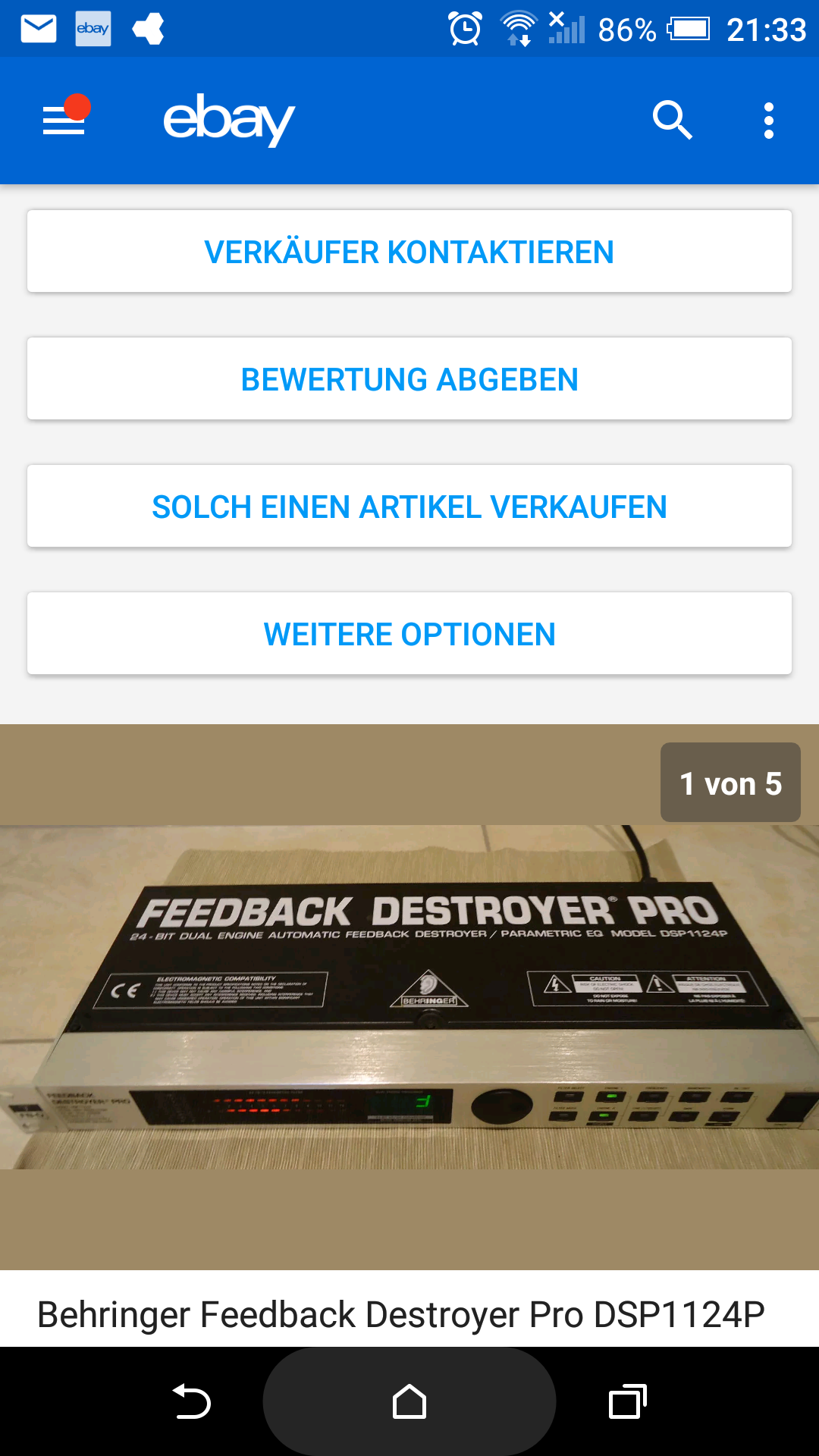Open the recent apps overview
This screenshot has width=819, height=1456.
click(x=627, y=1401)
